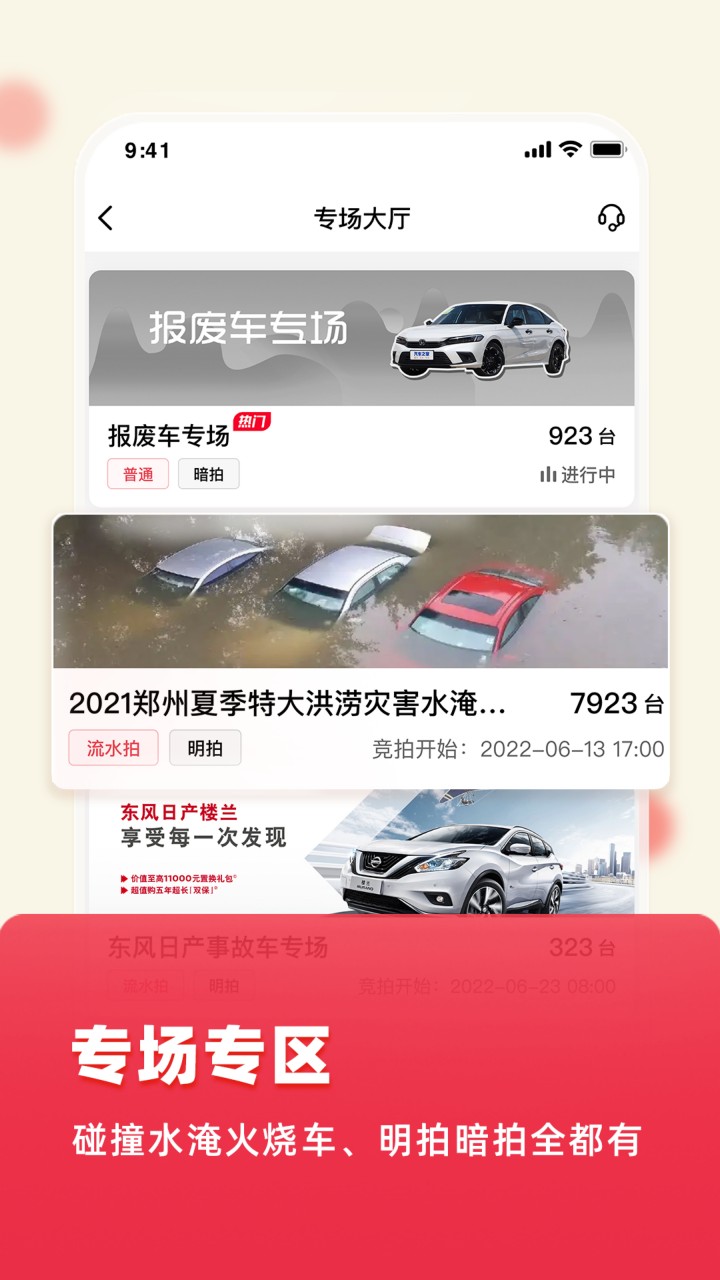Go back using the left arrow
This screenshot has width=720, height=1280.
tap(107, 217)
